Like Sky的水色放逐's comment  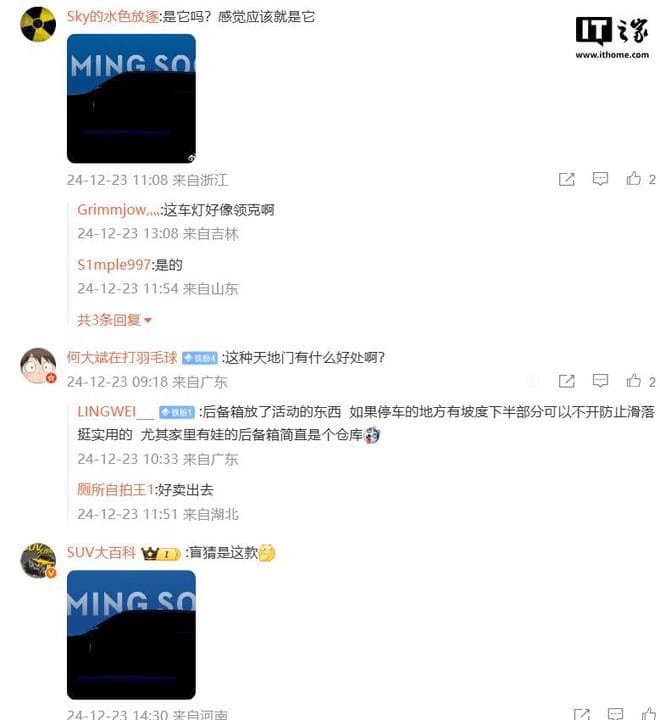coord(634,179)
